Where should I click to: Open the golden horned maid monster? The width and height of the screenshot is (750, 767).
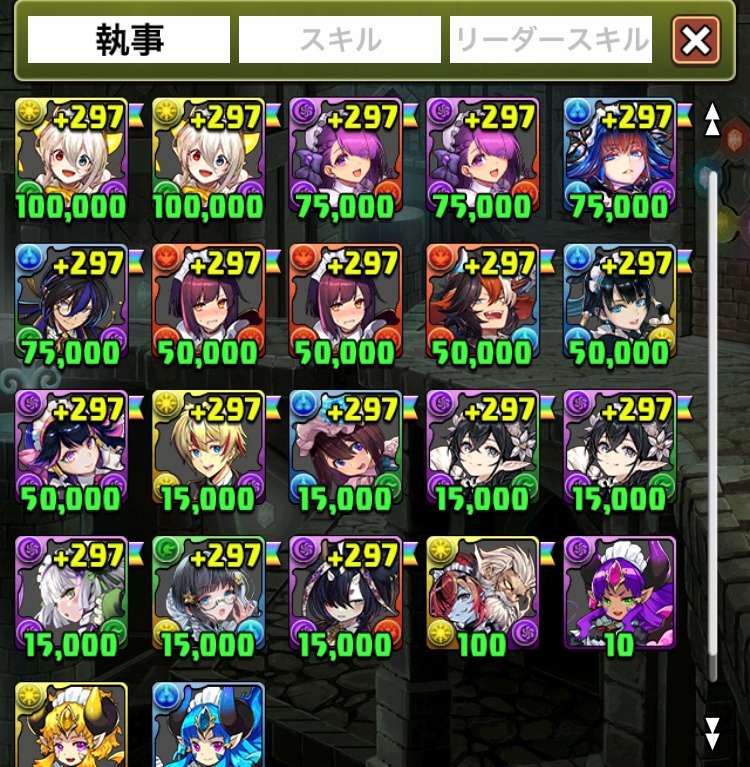[x=71, y=724]
